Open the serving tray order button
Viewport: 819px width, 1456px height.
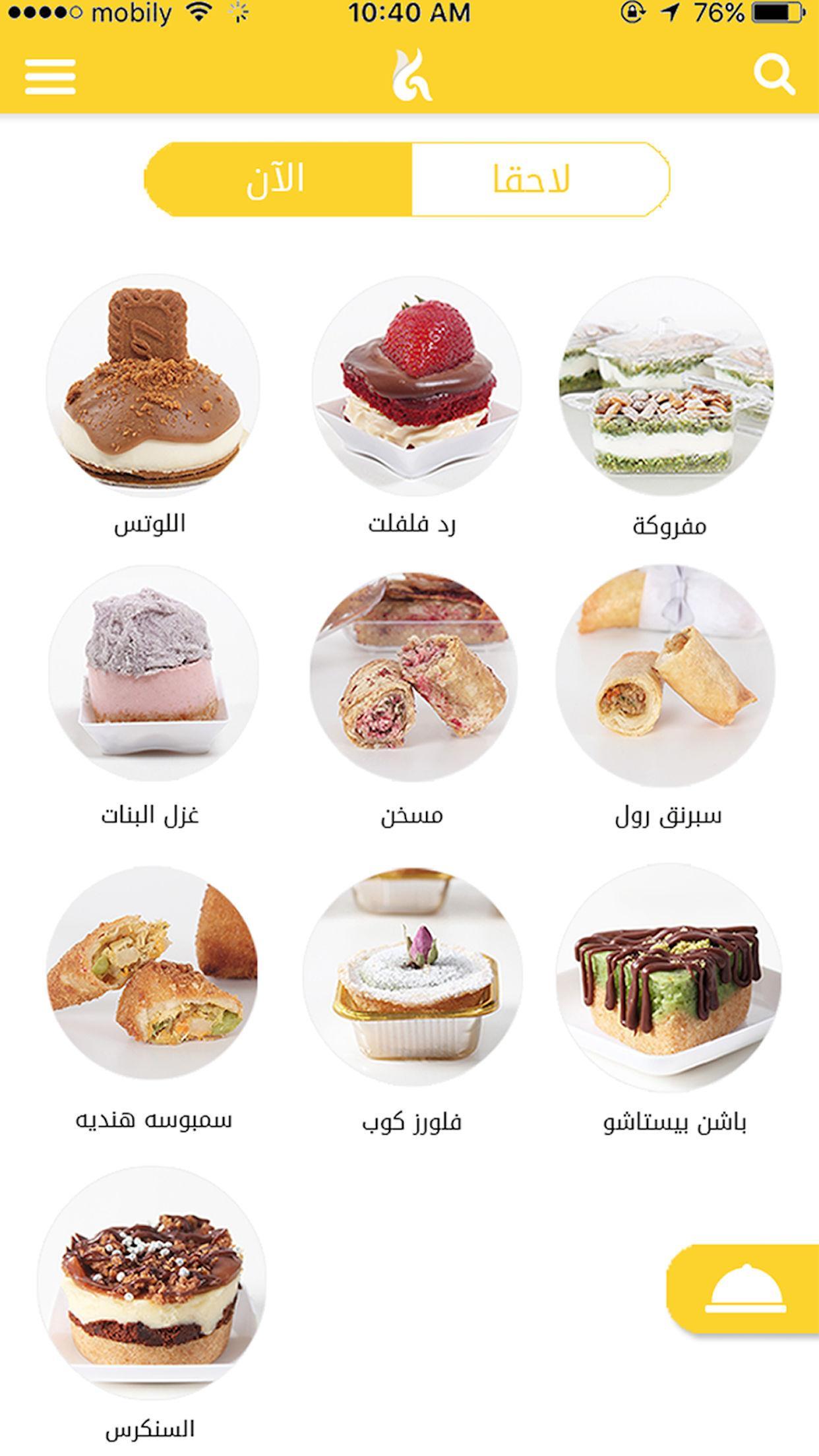(745, 1289)
